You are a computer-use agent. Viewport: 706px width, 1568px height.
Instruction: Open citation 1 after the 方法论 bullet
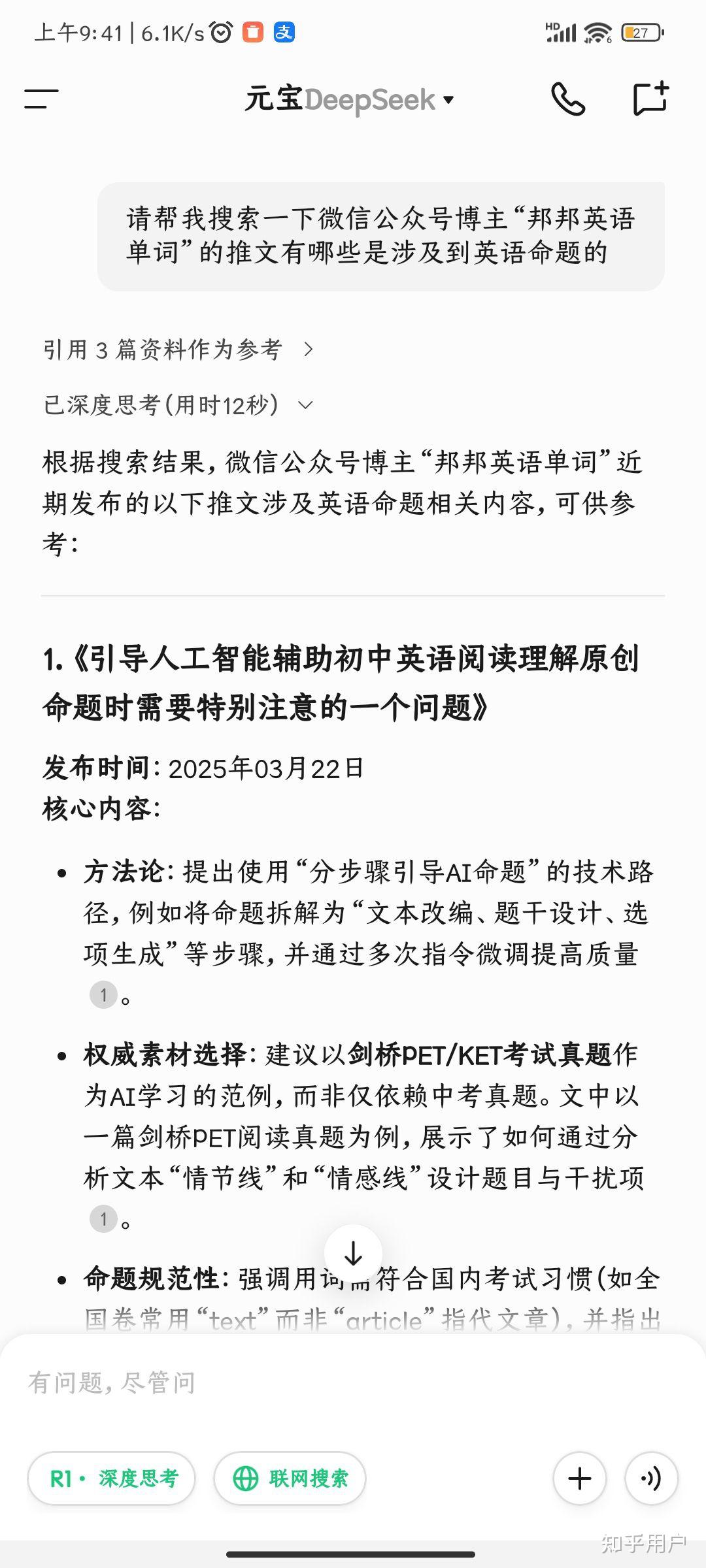[103, 995]
